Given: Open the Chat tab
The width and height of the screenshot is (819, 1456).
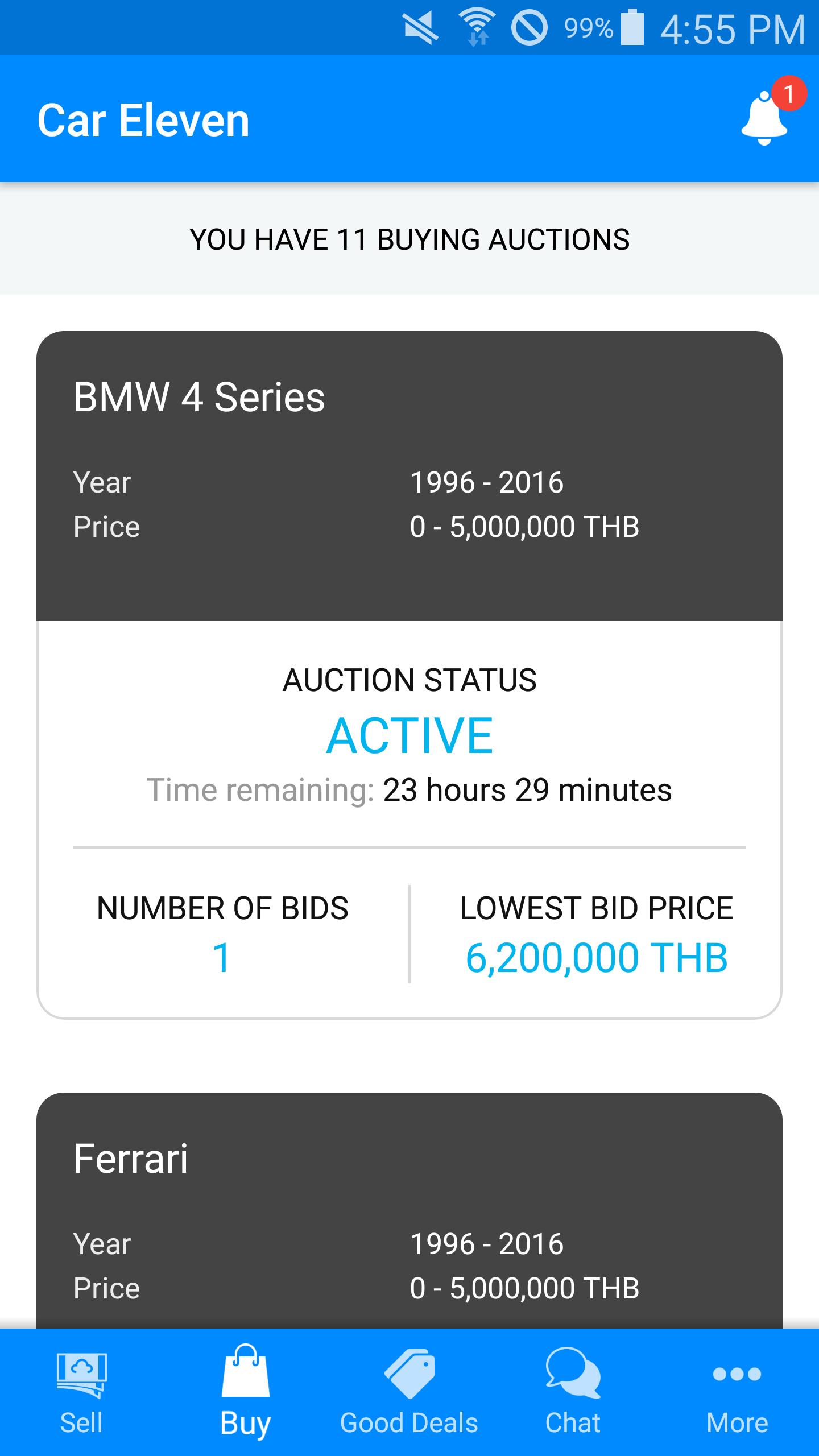Looking at the screenshot, I should (573, 1392).
